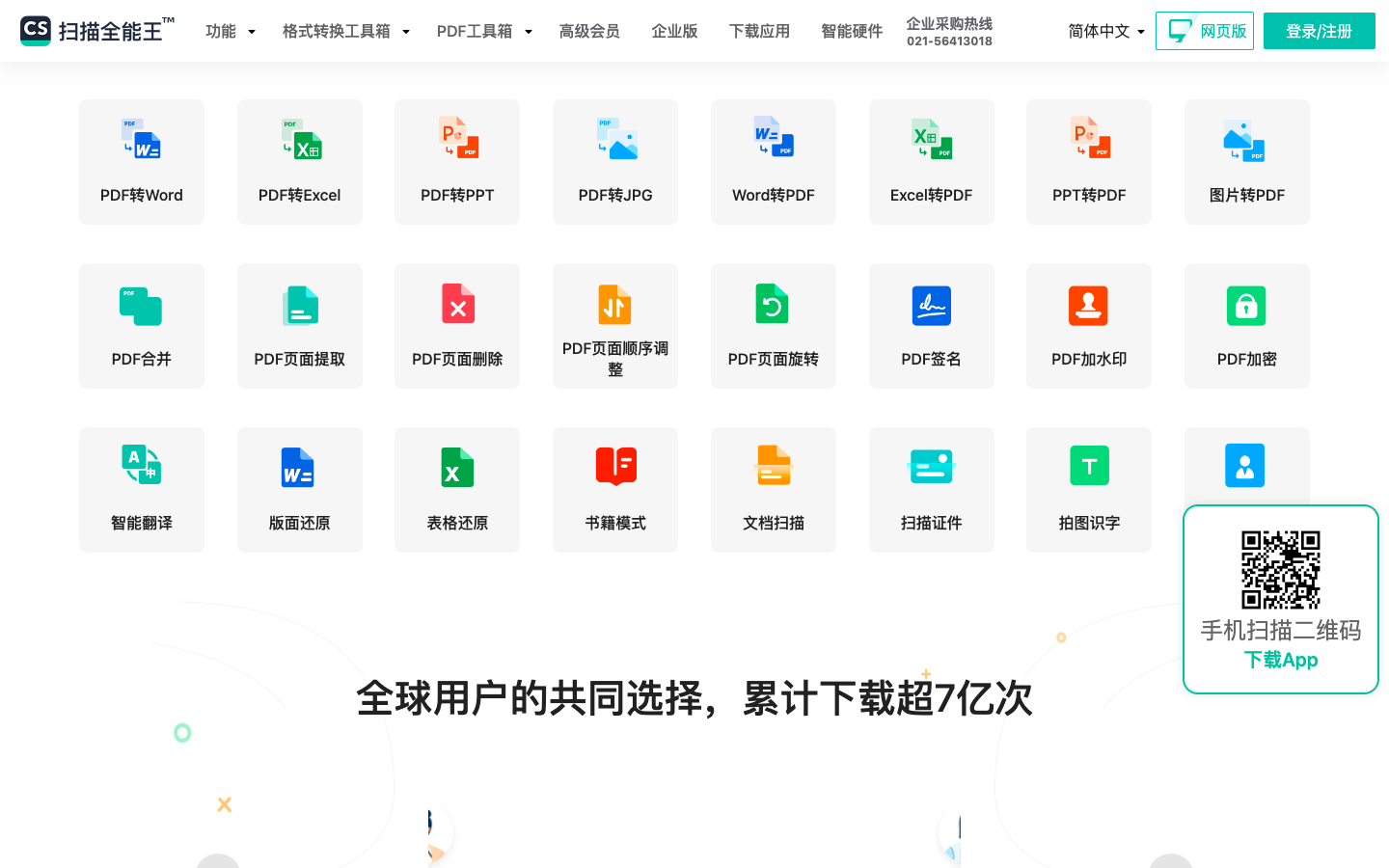
Task: Expand the PDF工具箱 dropdown
Action: 484,31
